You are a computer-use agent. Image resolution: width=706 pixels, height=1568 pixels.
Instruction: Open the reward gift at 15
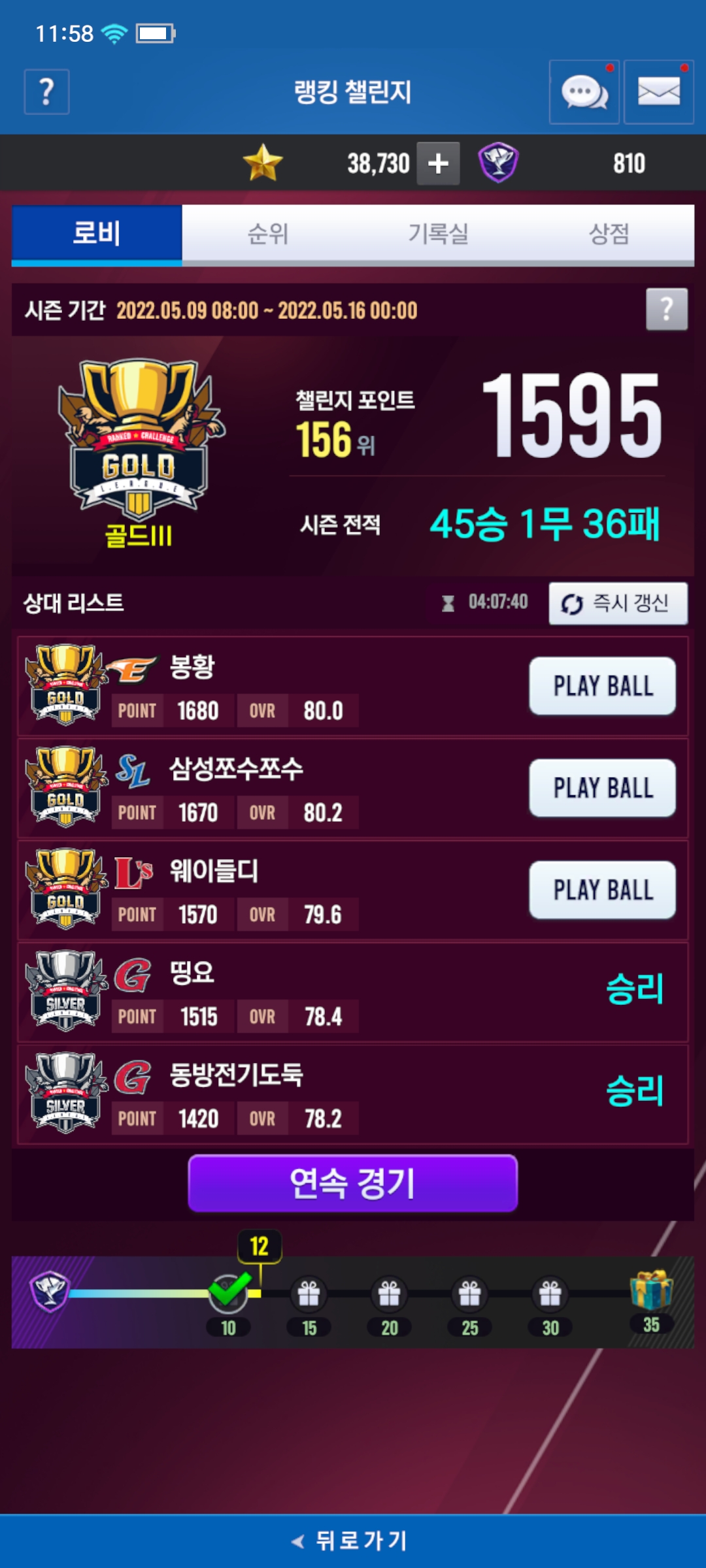(309, 1294)
